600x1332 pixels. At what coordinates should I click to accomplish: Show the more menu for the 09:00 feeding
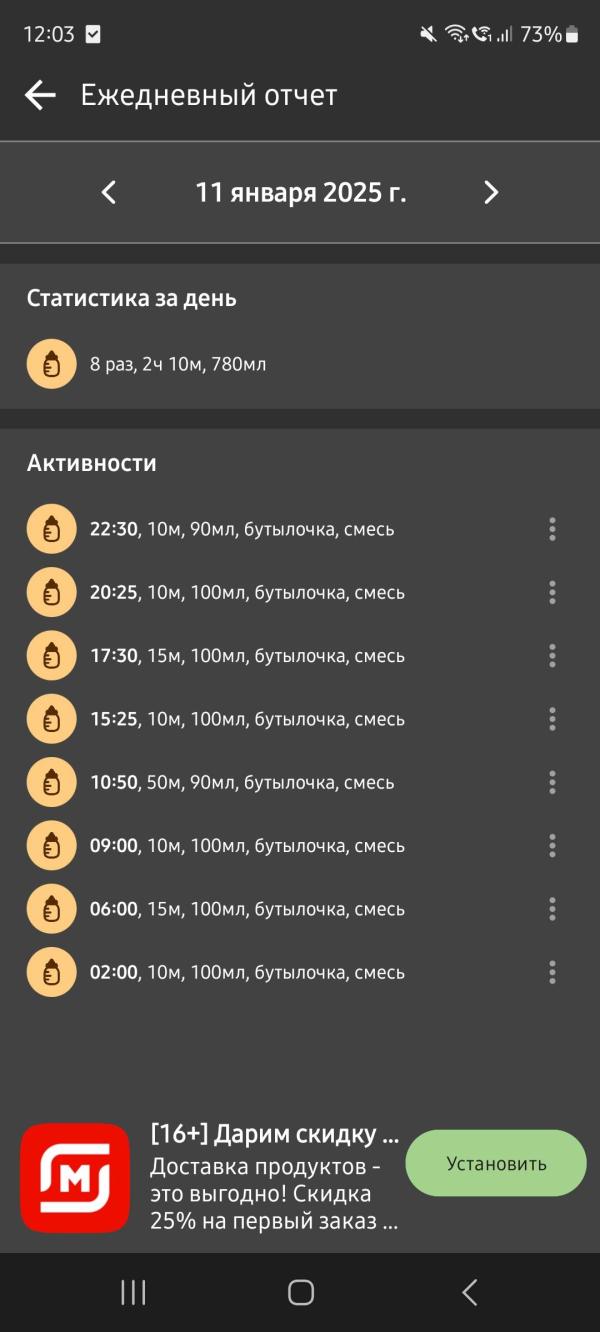click(x=552, y=846)
